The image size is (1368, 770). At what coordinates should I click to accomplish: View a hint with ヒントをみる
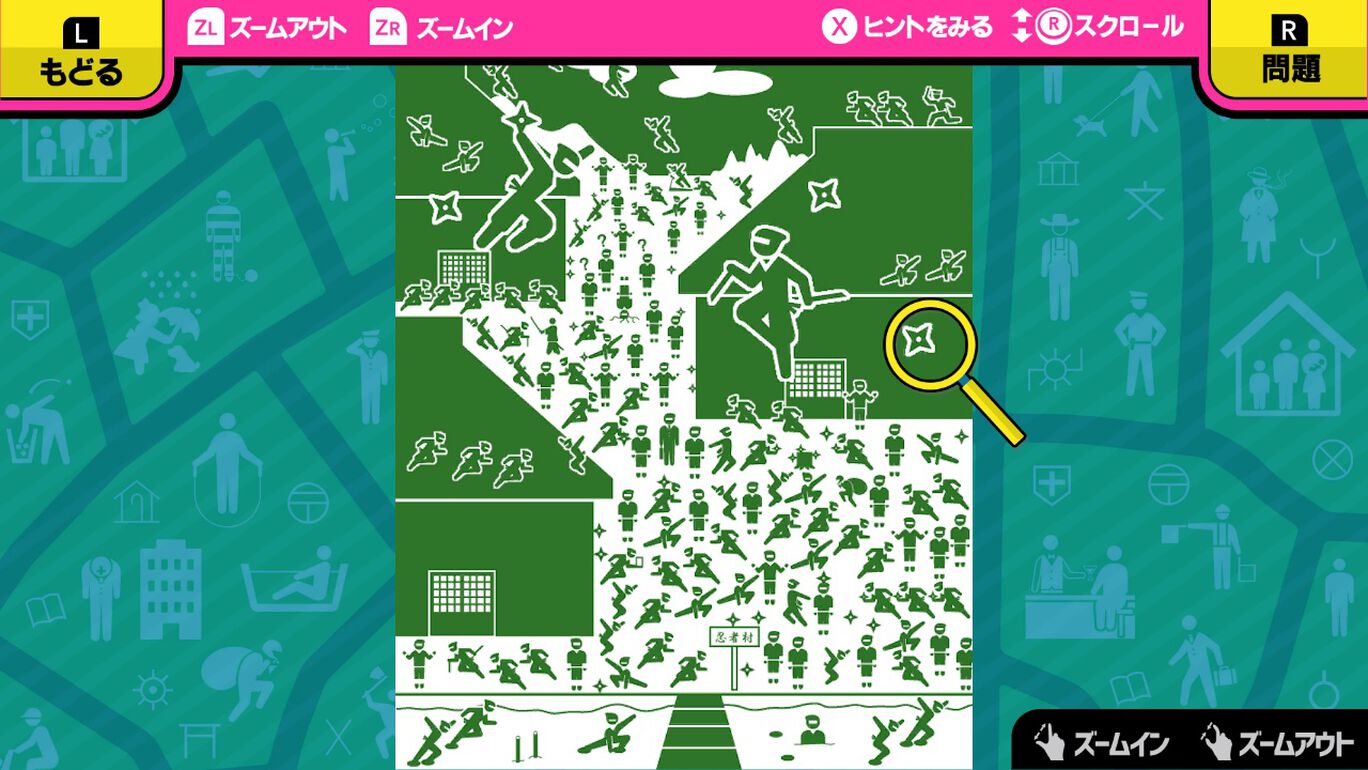click(x=908, y=27)
